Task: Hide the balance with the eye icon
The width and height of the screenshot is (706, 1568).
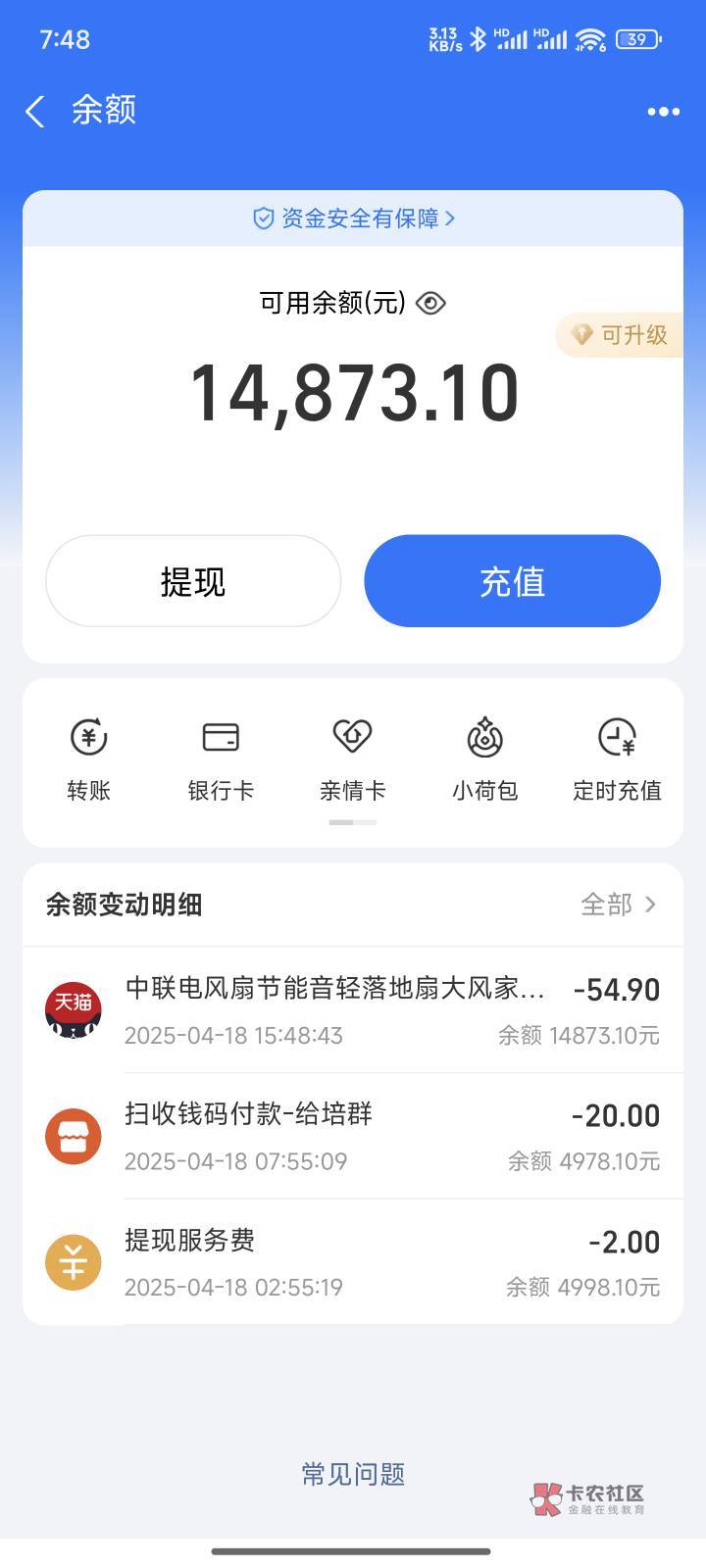Action: click(x=430, y=303)
